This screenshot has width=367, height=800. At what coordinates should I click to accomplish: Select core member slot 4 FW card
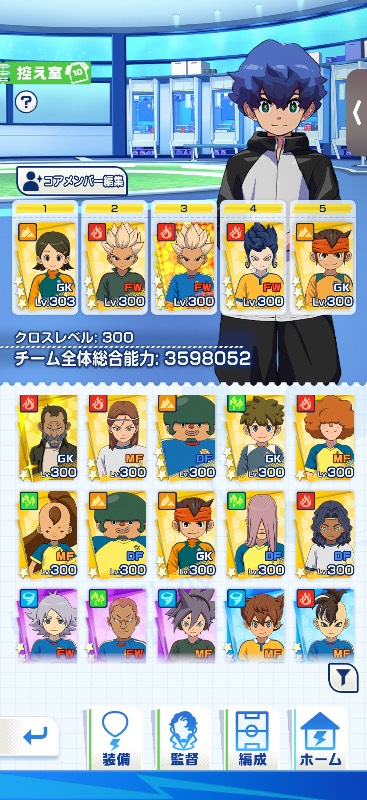pos(253,258)
